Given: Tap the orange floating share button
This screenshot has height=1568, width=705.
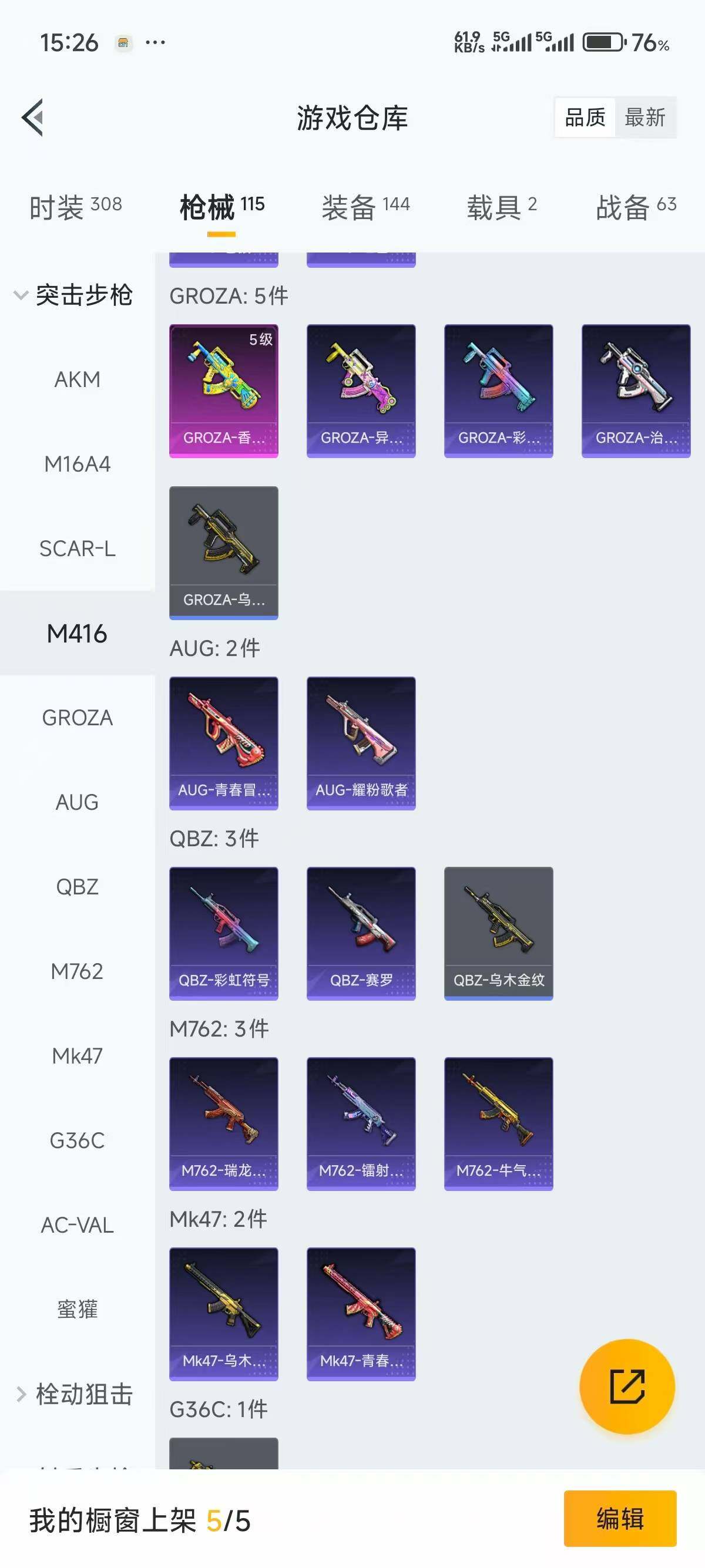Looking at the screenshot, I should pyautogui.click(x=626, y=1387).
